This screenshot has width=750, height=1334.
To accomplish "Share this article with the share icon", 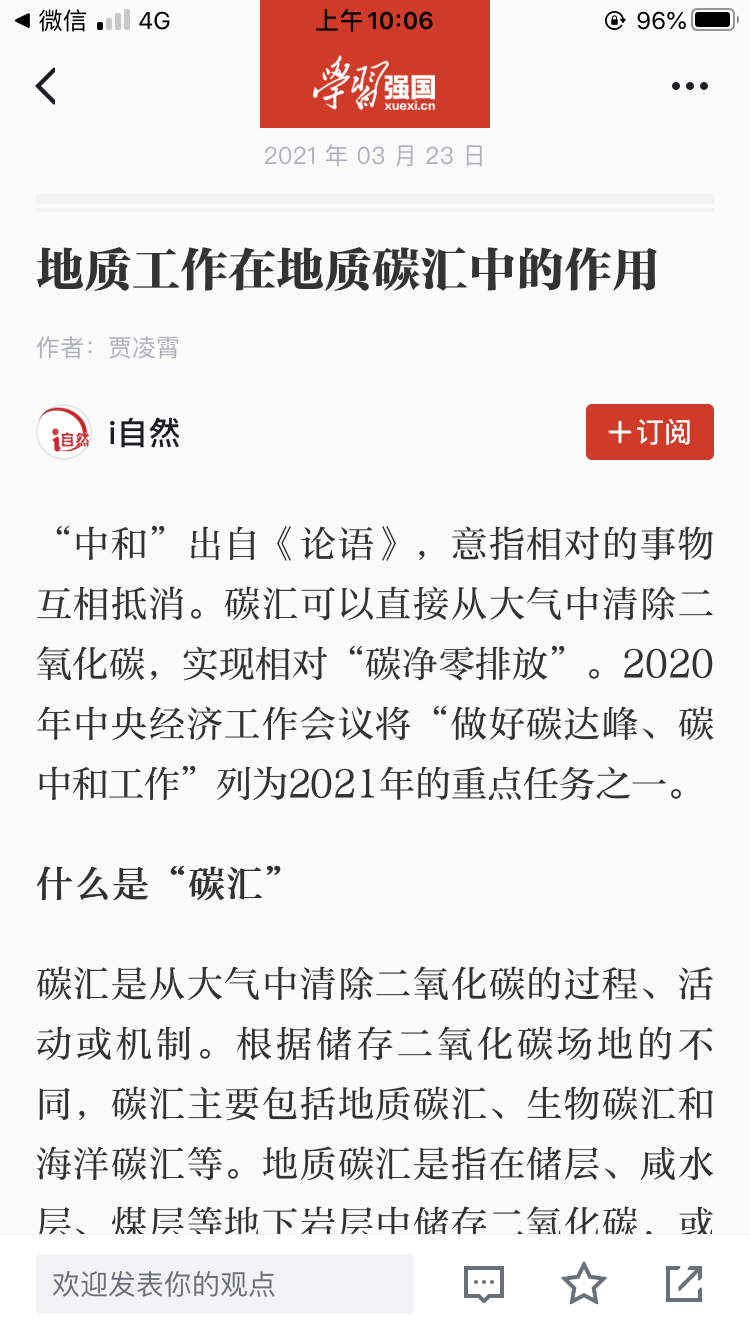I will pos(684,1284).
